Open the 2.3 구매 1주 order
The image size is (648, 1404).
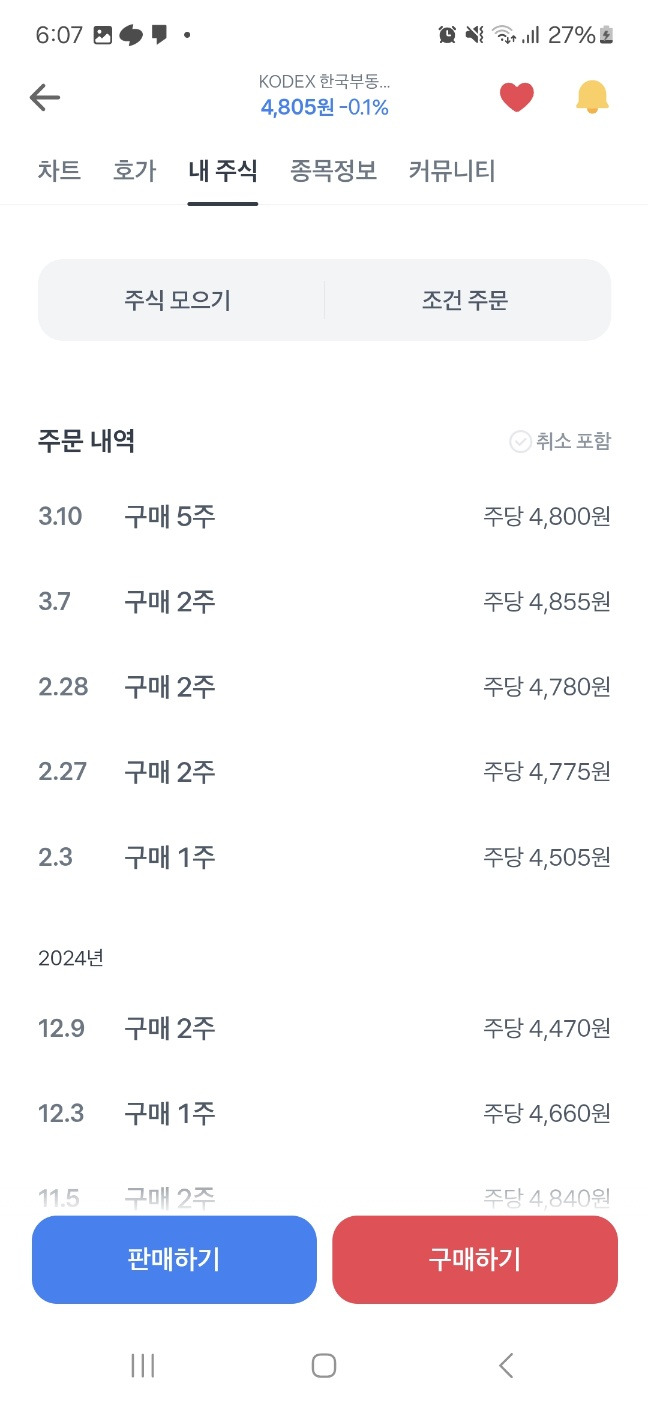coord(324,857)
